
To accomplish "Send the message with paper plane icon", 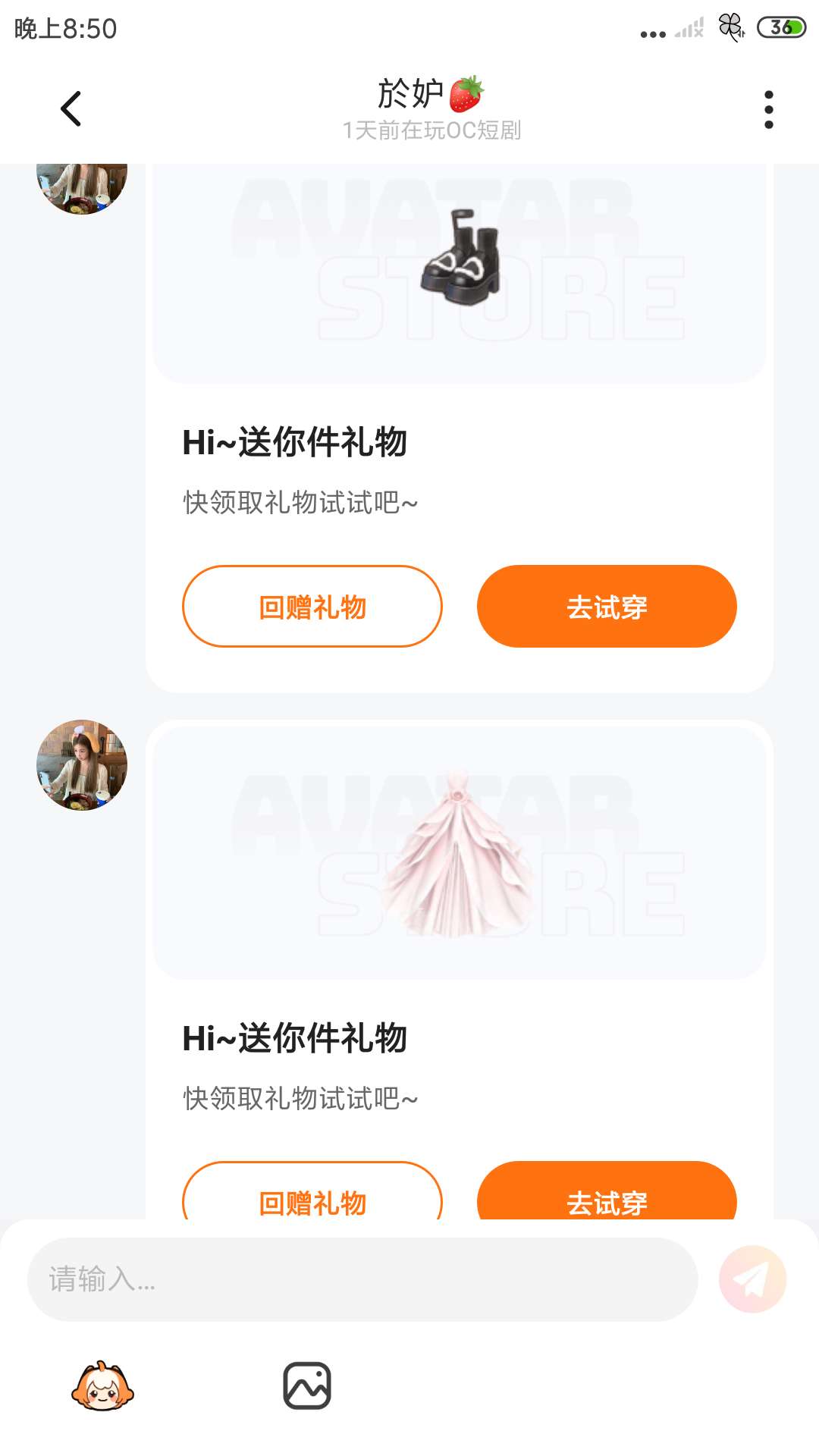I will 752,1279.
